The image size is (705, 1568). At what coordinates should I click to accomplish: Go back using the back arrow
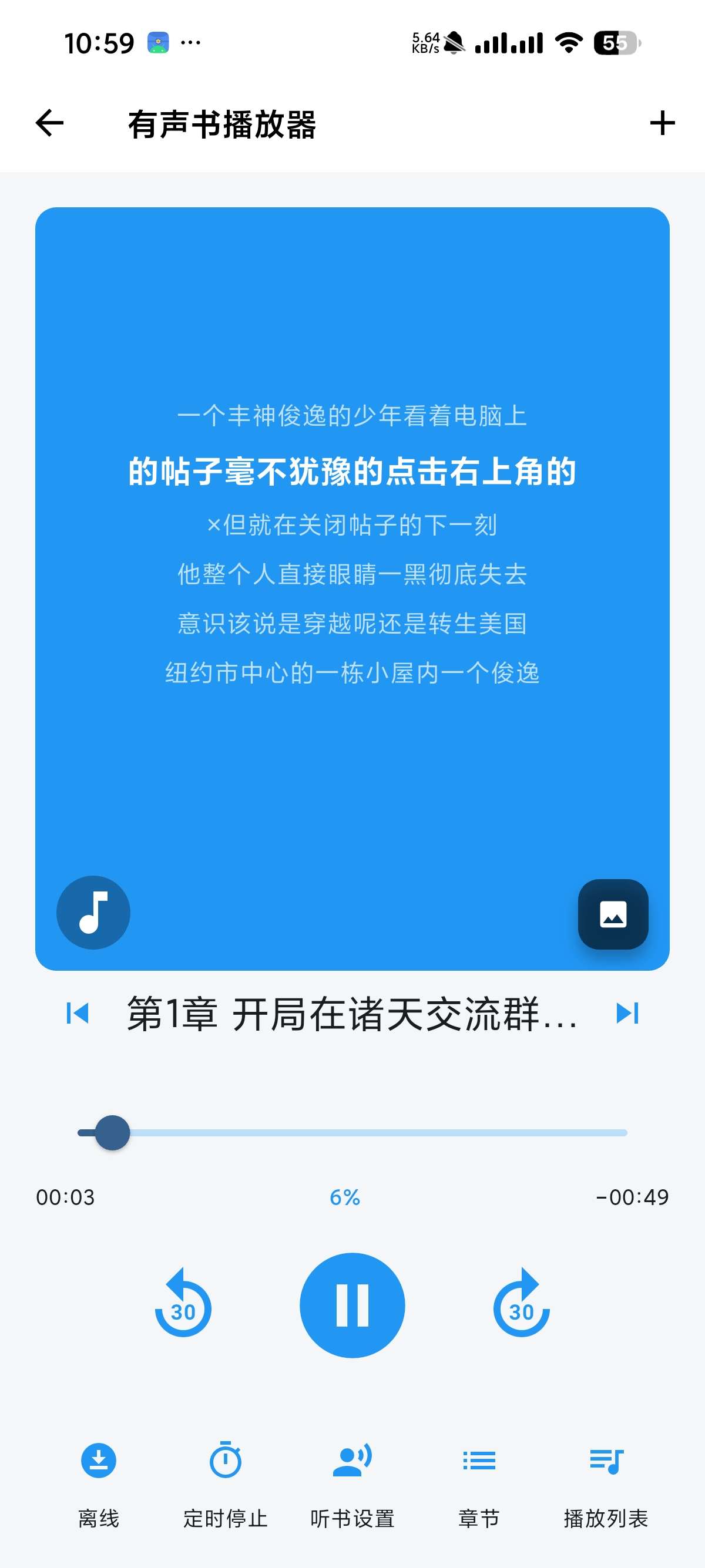[x=49, y=123]
